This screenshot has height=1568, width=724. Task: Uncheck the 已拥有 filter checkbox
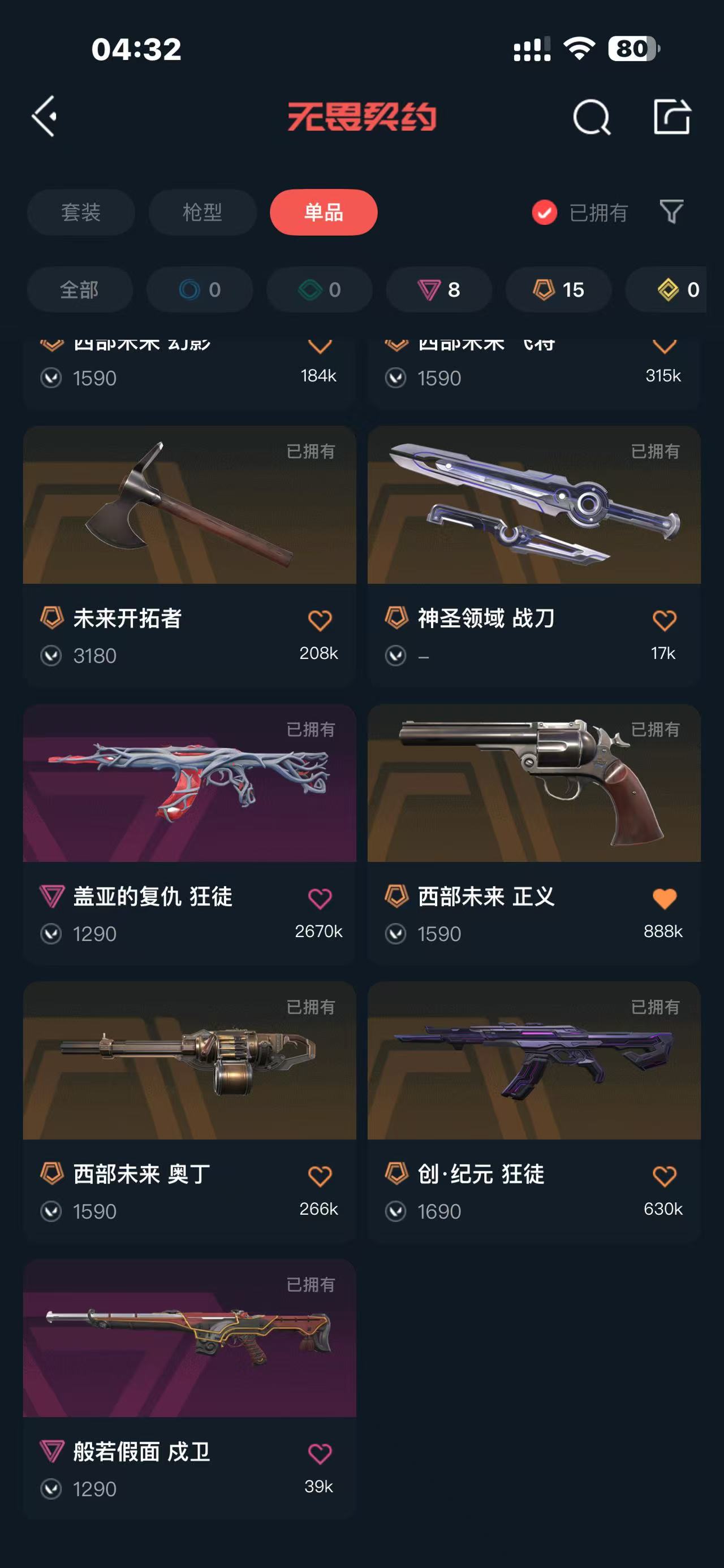pyautogui.click(x=544, y=213)
